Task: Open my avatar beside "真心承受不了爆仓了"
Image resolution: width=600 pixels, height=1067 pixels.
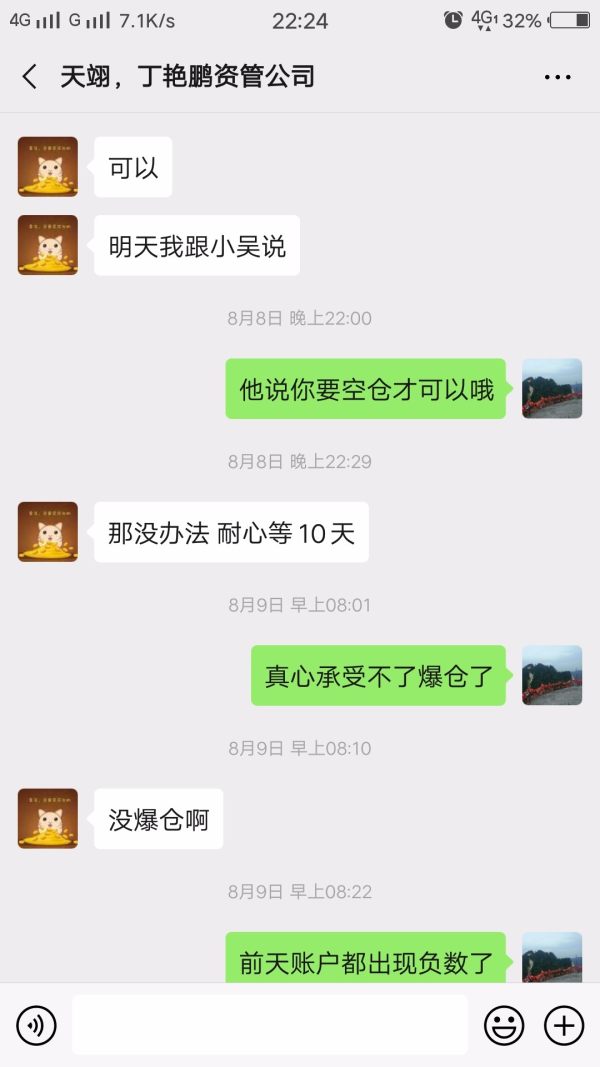Action: coord(552,675)
